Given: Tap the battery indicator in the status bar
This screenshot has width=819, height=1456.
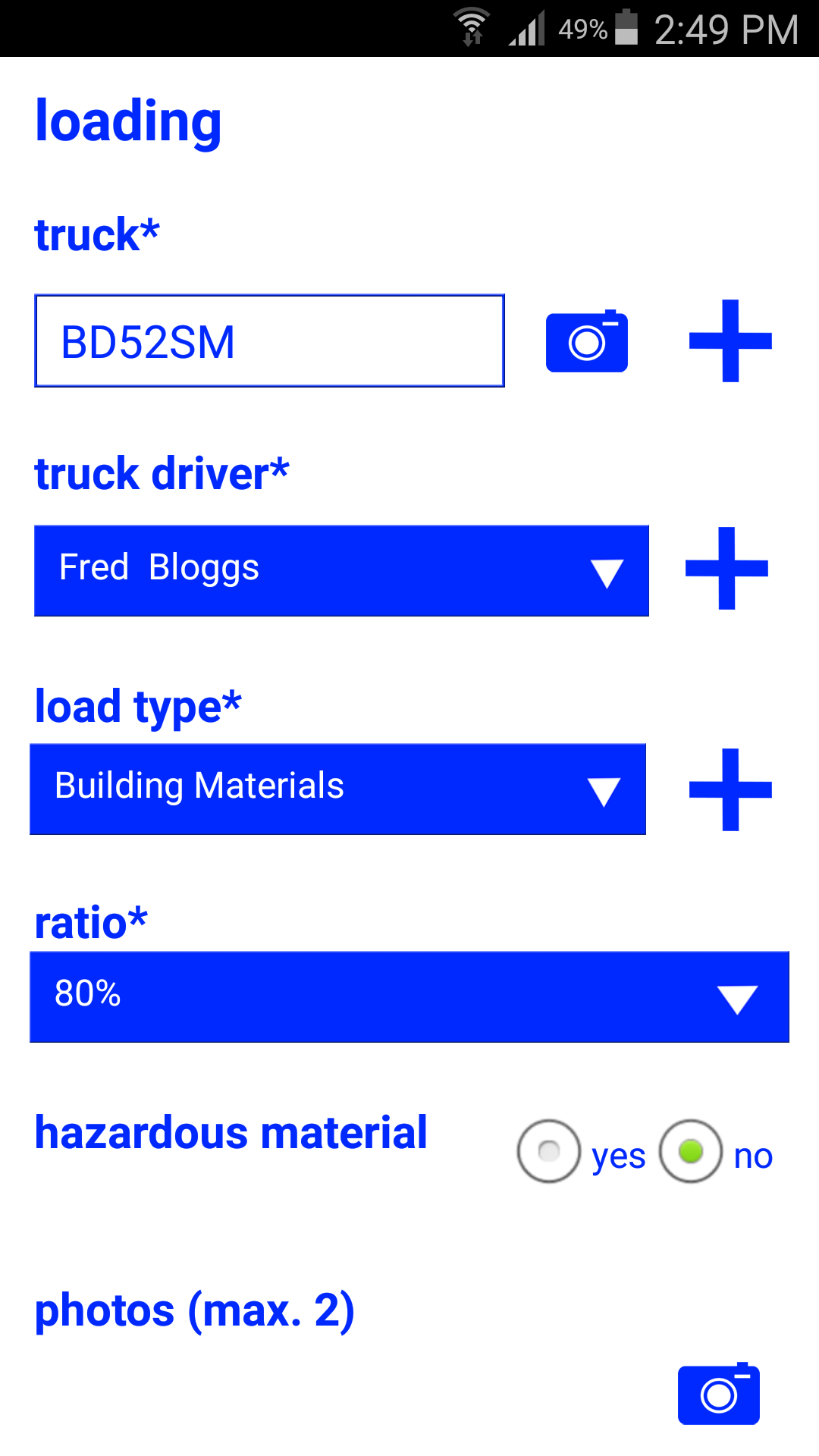Looking at the screenshot, I should tap(628, 27).
